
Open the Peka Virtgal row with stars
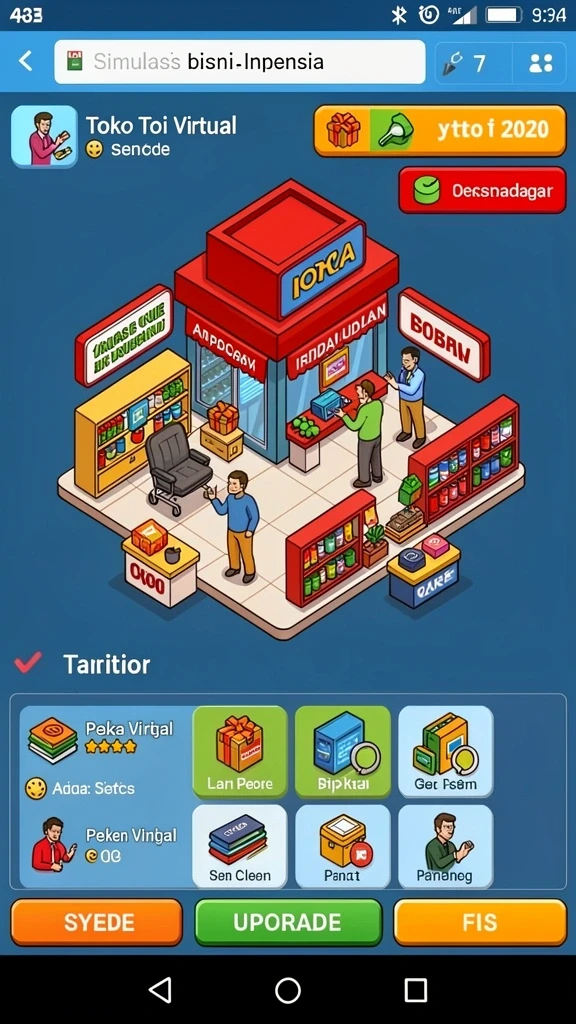click(x=103, y=739)
